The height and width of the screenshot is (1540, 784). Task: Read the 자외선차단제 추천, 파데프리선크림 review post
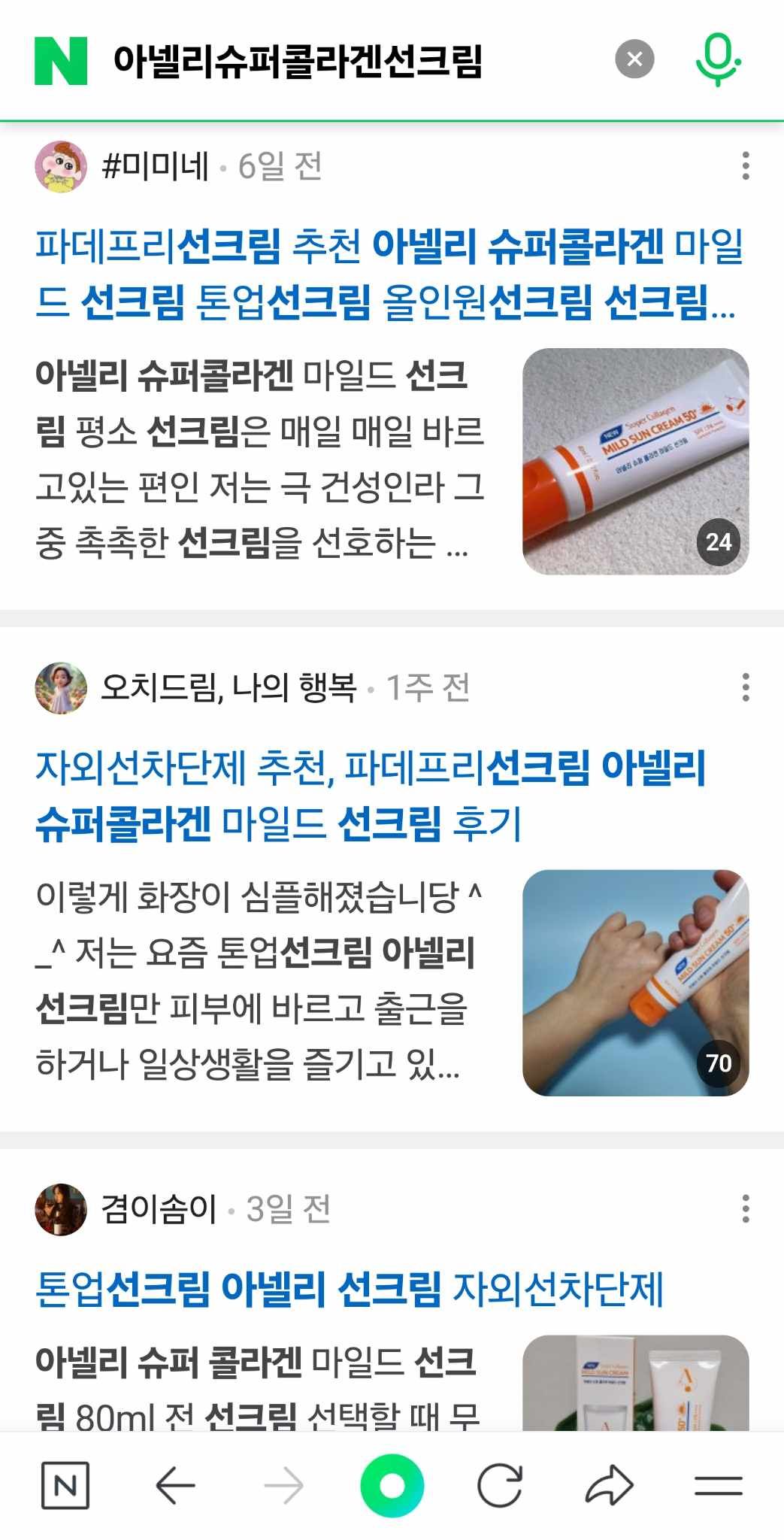(370, 795)
